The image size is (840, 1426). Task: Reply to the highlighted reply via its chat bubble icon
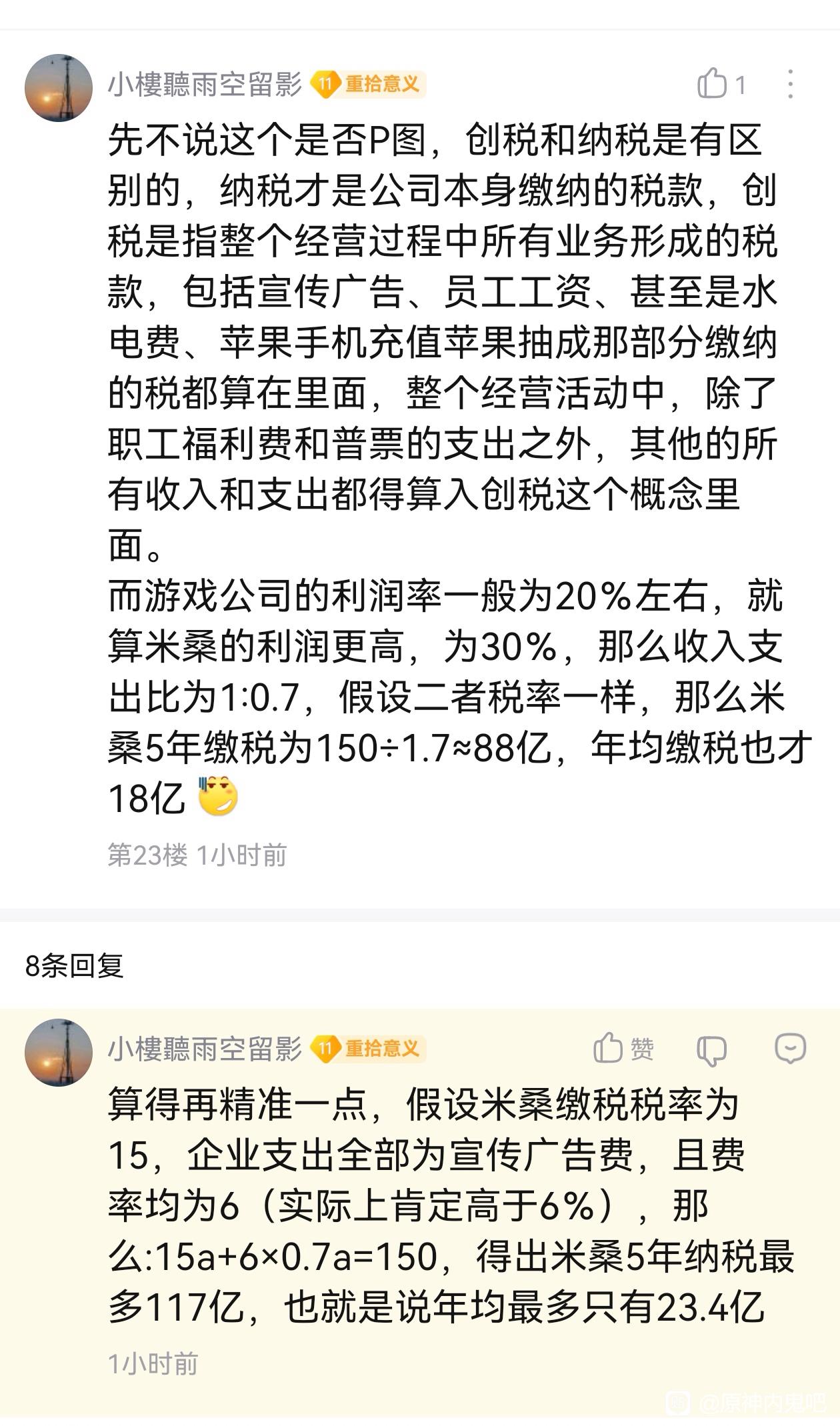790,1049
